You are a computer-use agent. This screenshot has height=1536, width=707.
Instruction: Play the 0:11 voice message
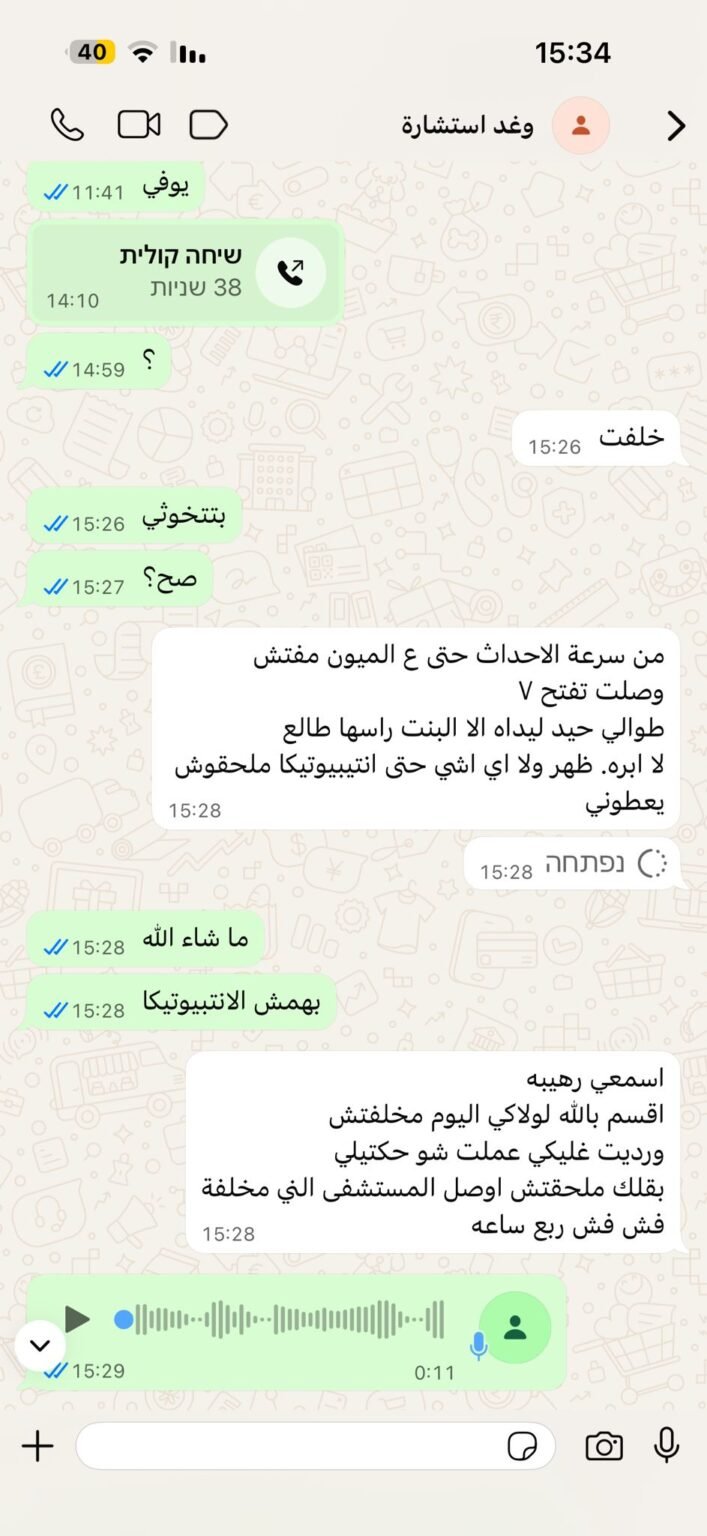point(78,1318)
